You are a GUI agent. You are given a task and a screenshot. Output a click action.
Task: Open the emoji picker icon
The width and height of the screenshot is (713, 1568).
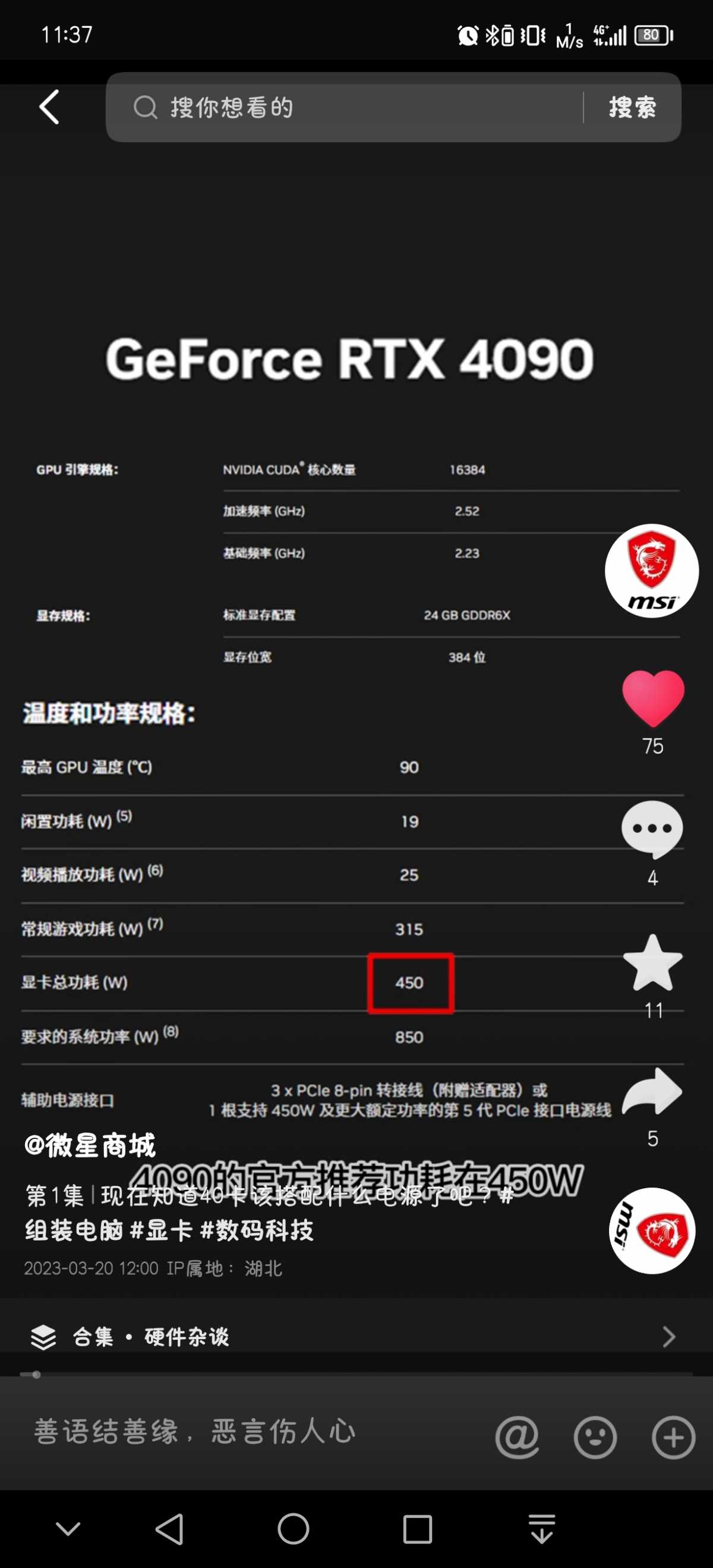point(595,1438)
